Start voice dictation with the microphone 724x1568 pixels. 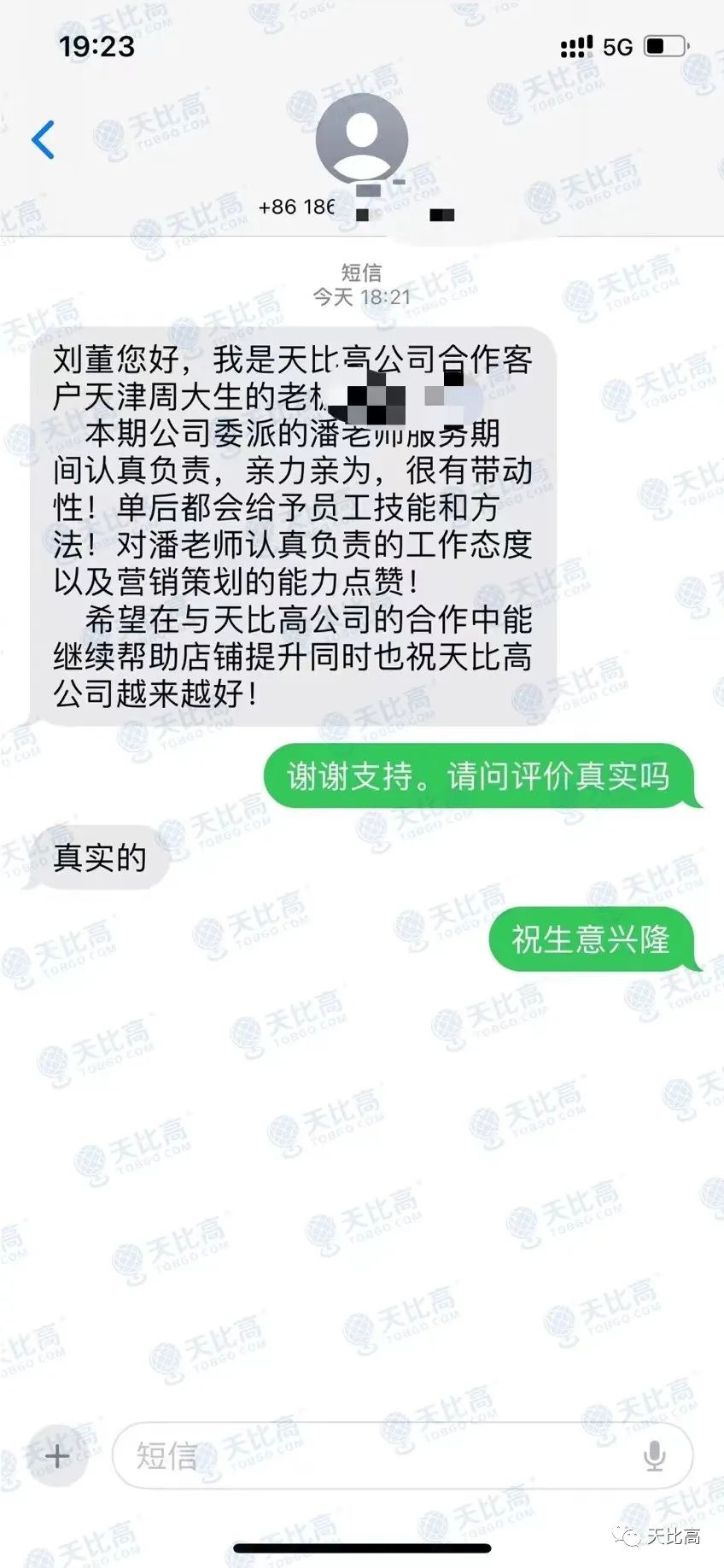(654, 1455)
